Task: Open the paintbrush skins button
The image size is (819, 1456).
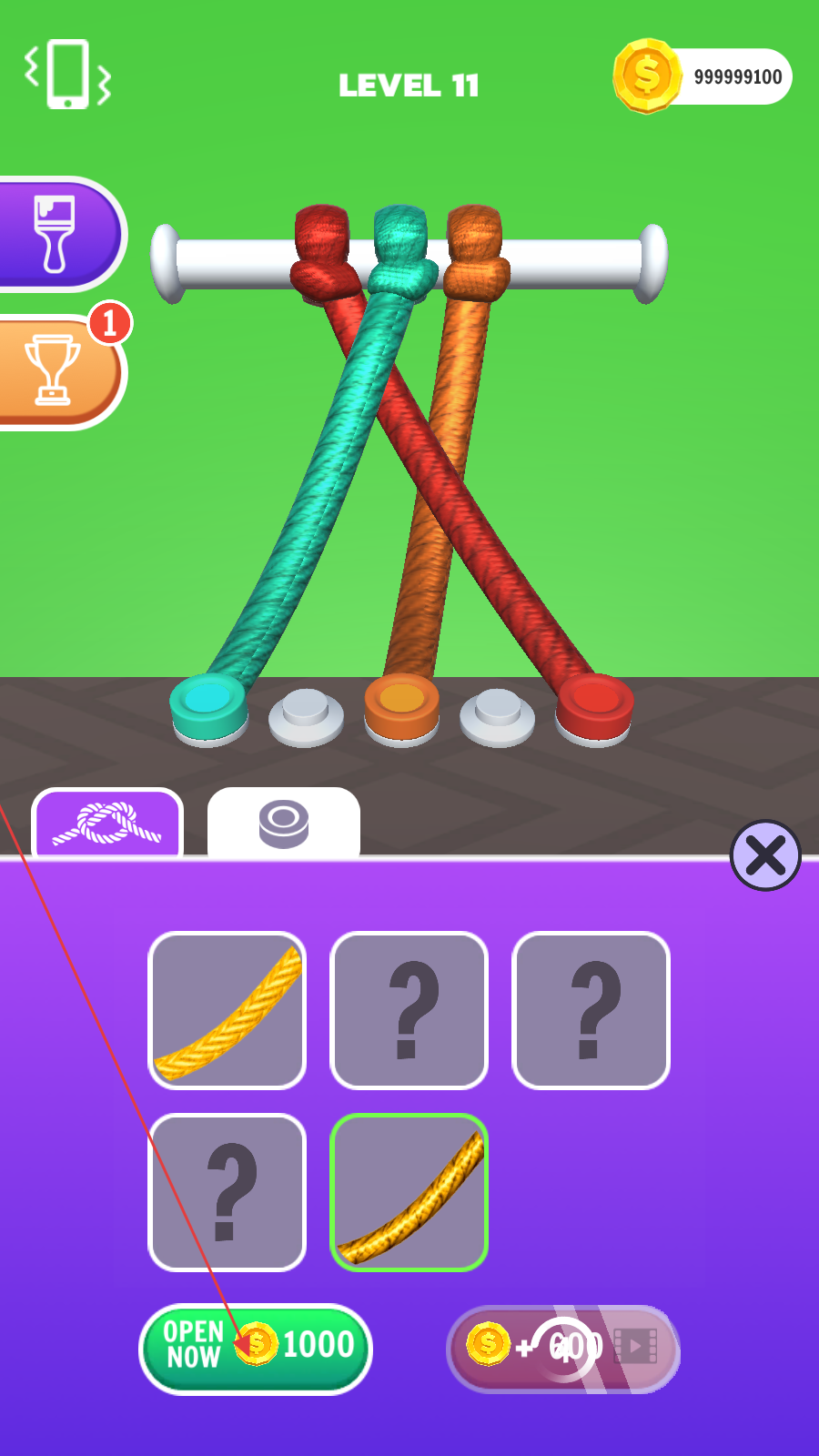Action: point(59,235)
